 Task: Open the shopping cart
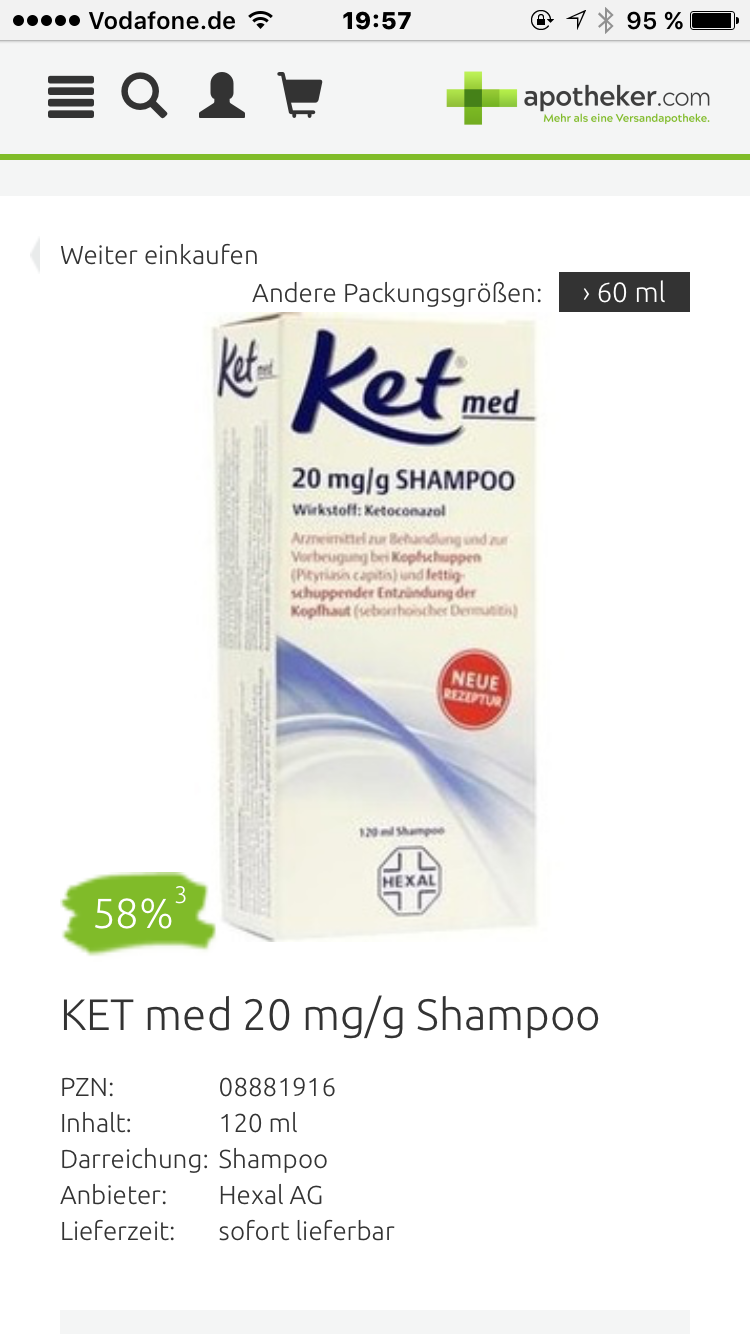tap(300, 97)
